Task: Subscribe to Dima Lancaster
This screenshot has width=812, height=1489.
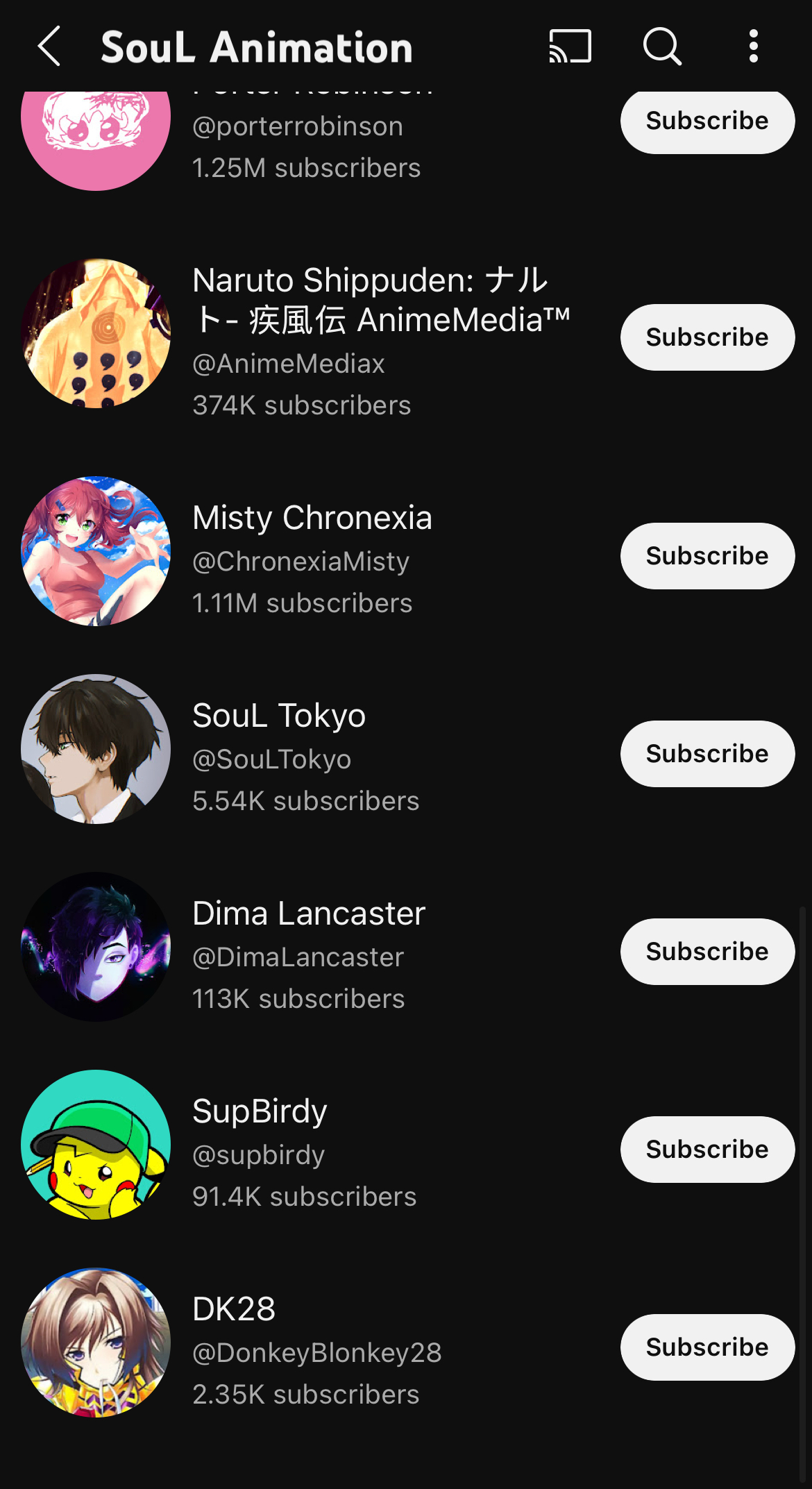Action: click(x=707, y=952)
